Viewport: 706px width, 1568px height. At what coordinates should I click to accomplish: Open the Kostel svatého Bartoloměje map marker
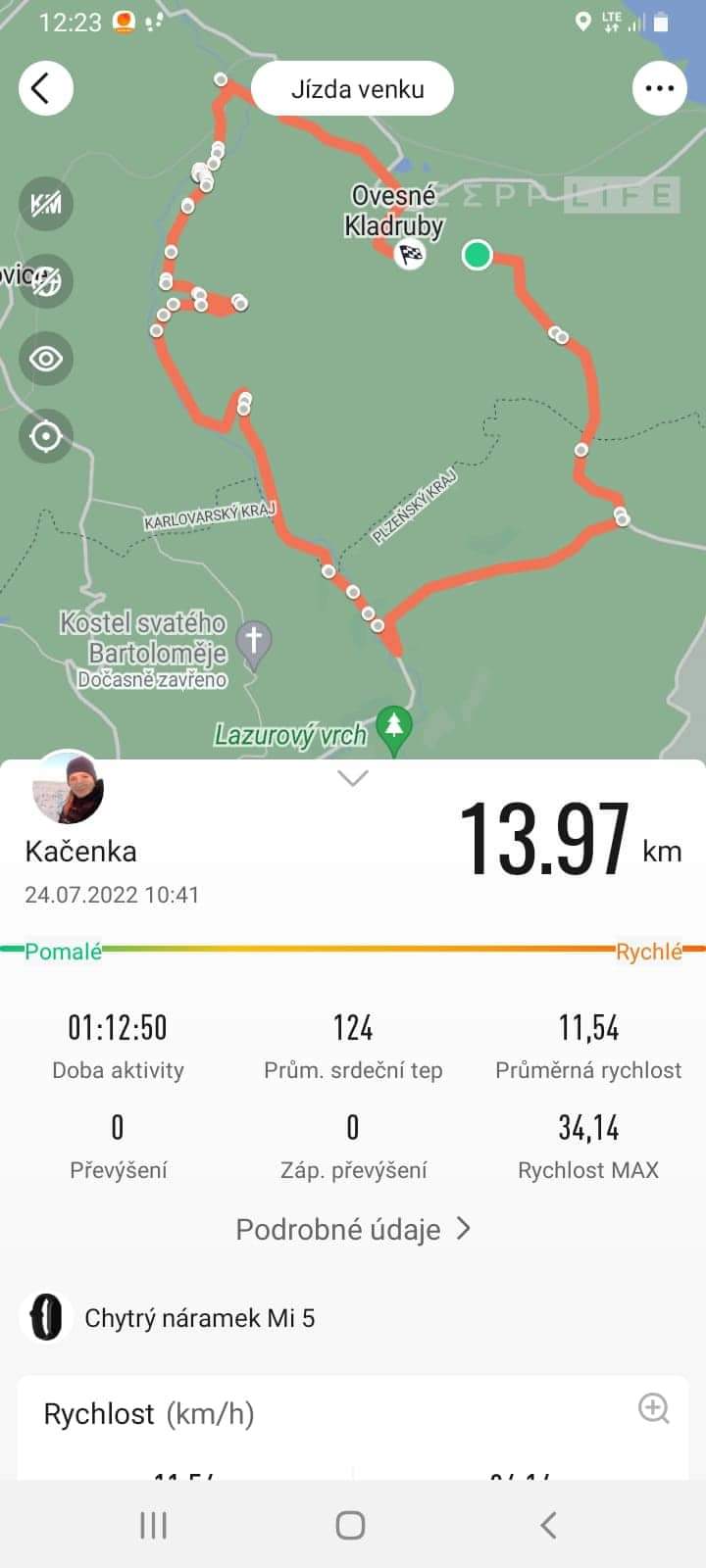click(254, 646)
